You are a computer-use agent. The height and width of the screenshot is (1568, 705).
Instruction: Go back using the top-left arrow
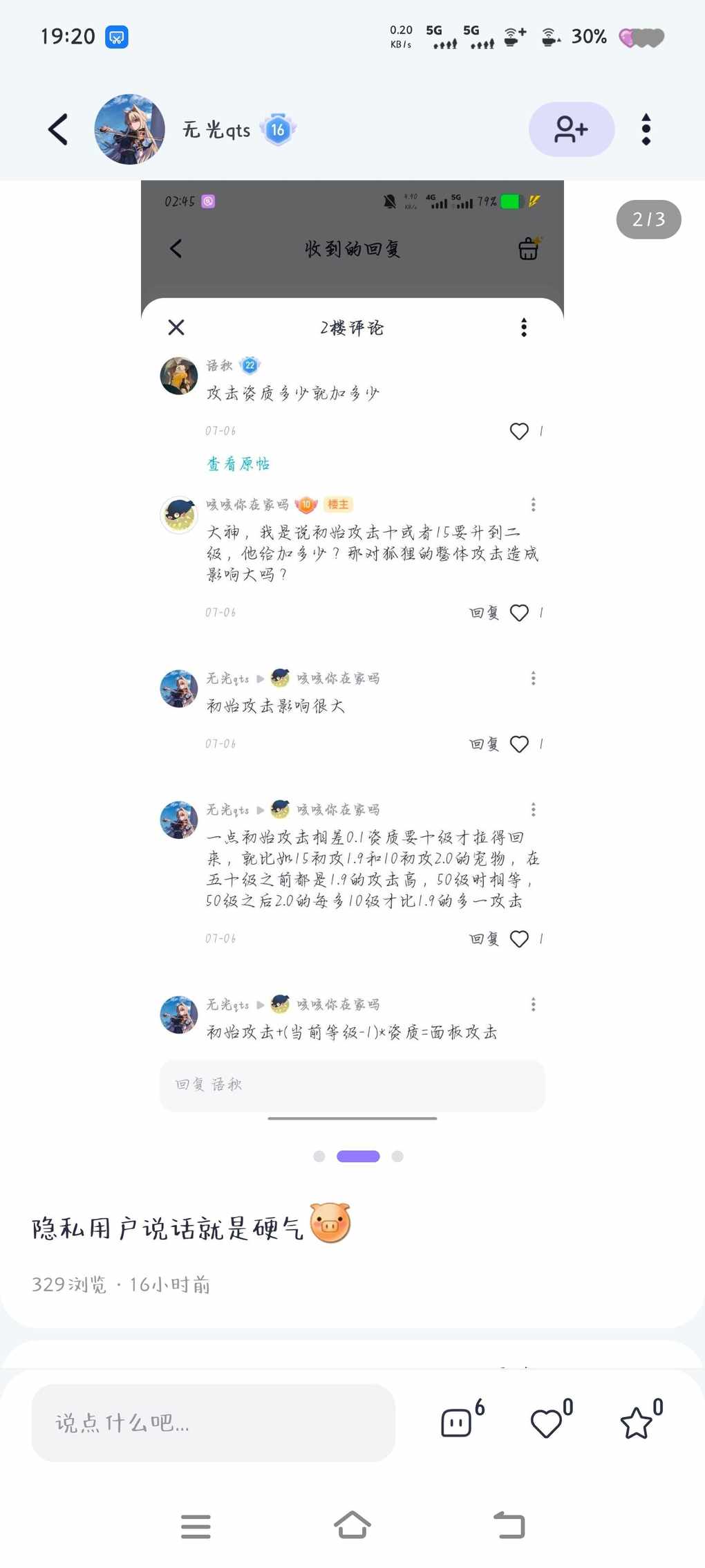(58, 129)
